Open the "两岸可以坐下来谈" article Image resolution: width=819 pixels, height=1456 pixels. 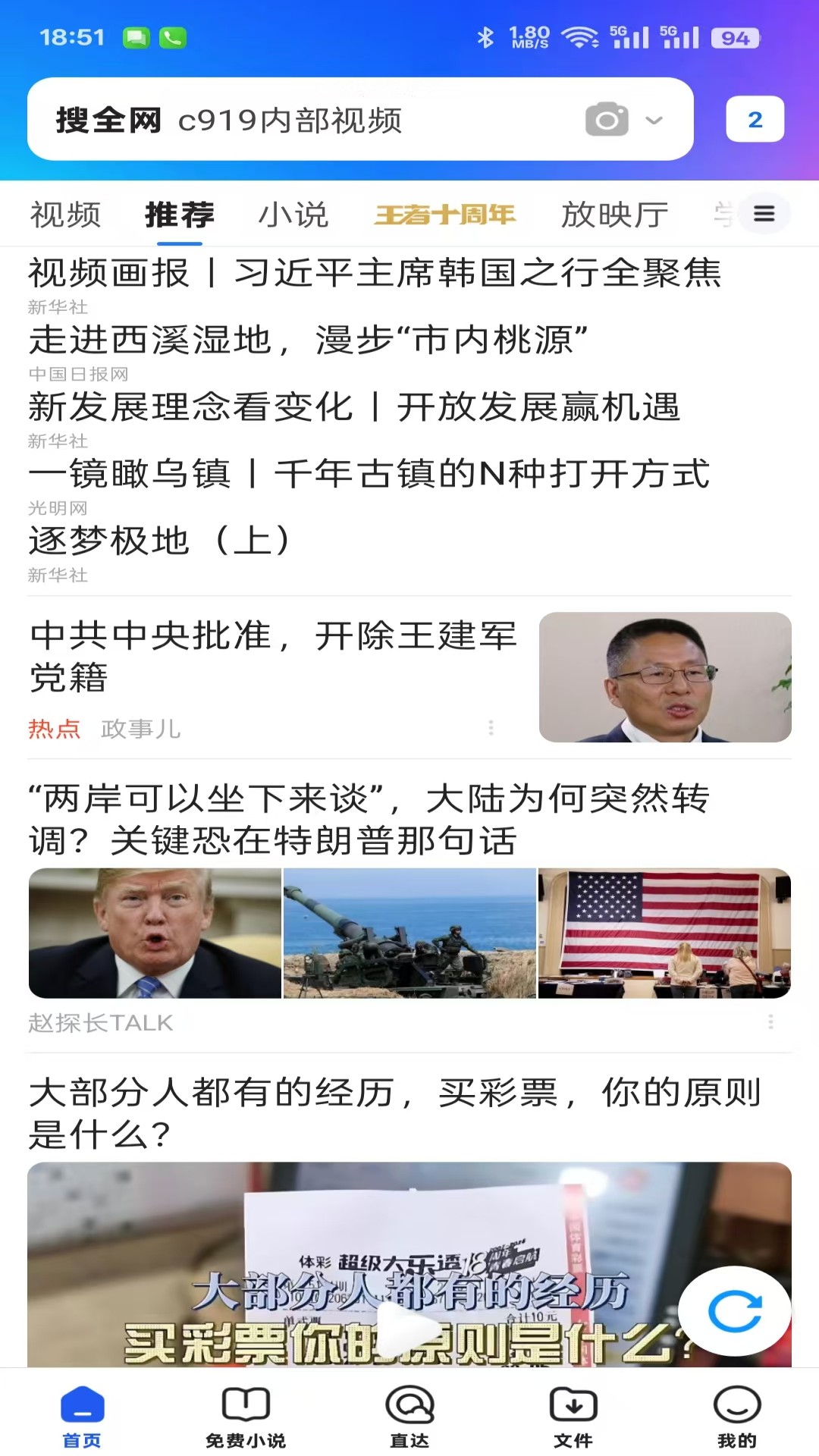pos(369,819)
